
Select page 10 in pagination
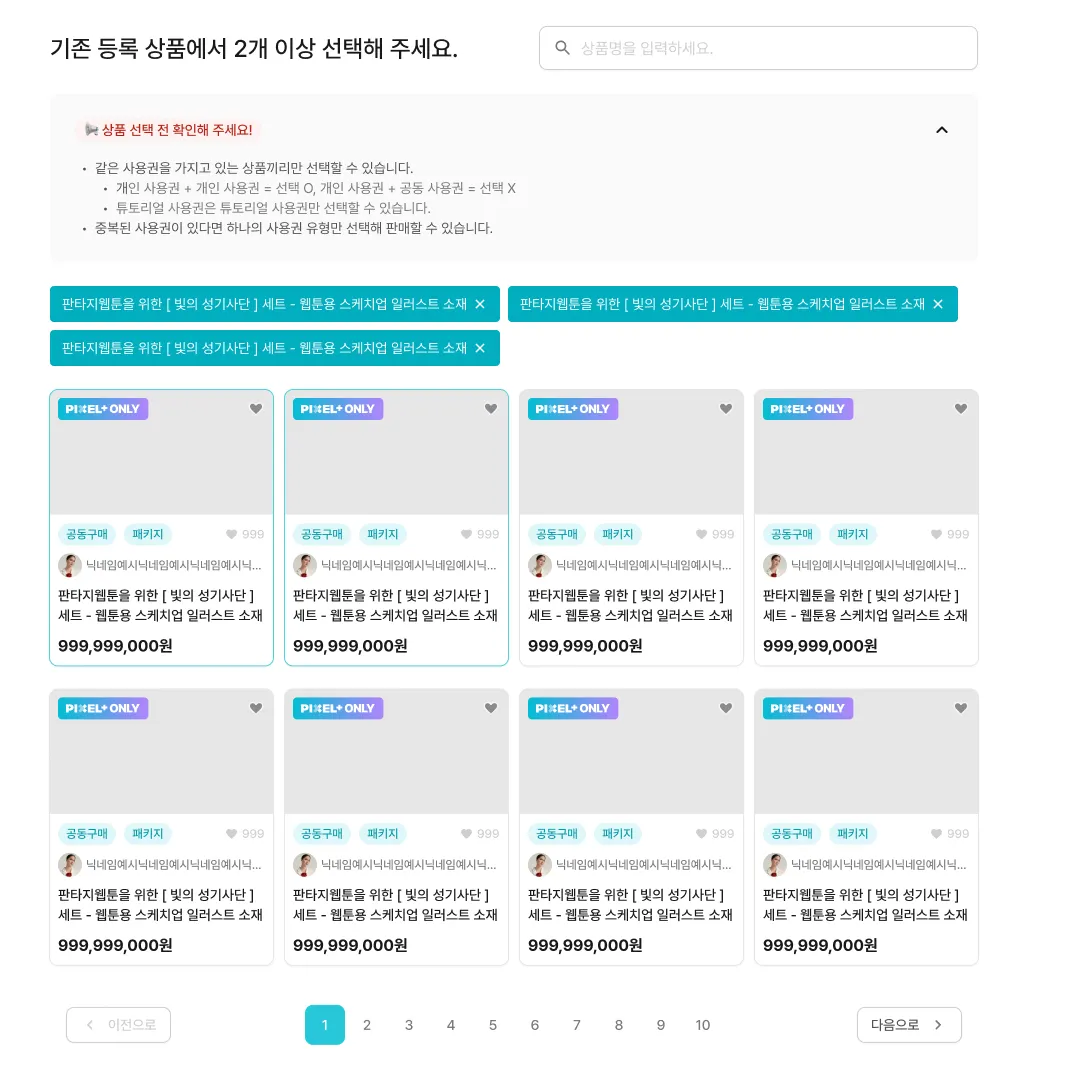coord(703,1025)
